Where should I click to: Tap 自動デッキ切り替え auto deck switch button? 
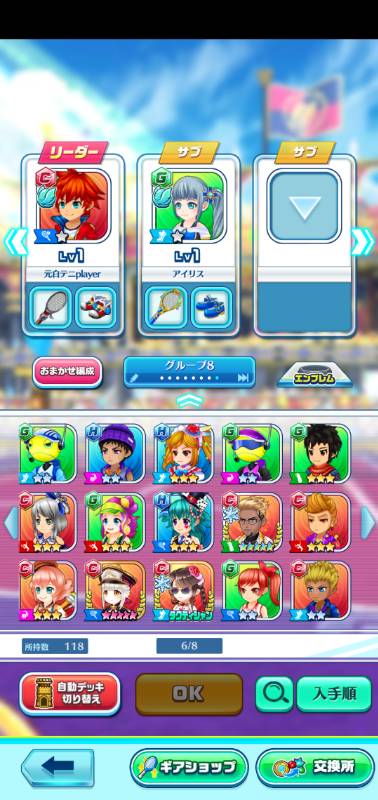[x=69, y=694]
